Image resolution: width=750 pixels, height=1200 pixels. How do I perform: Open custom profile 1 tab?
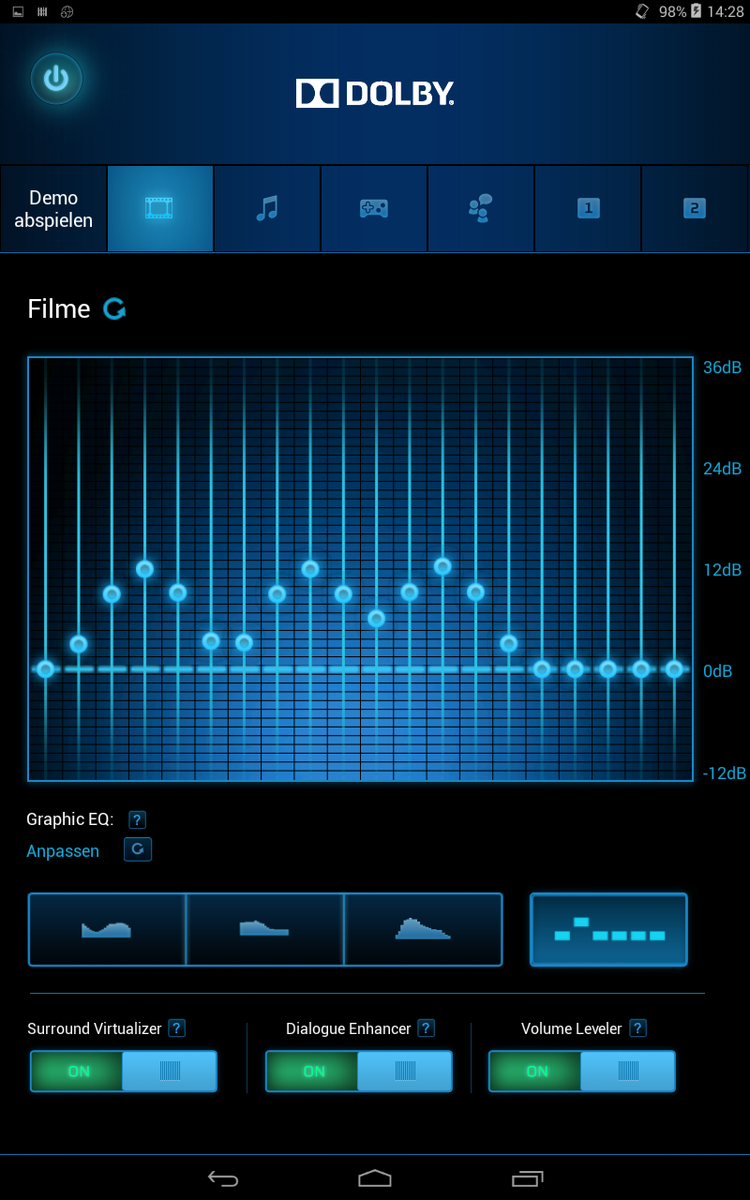pos(588,209)
